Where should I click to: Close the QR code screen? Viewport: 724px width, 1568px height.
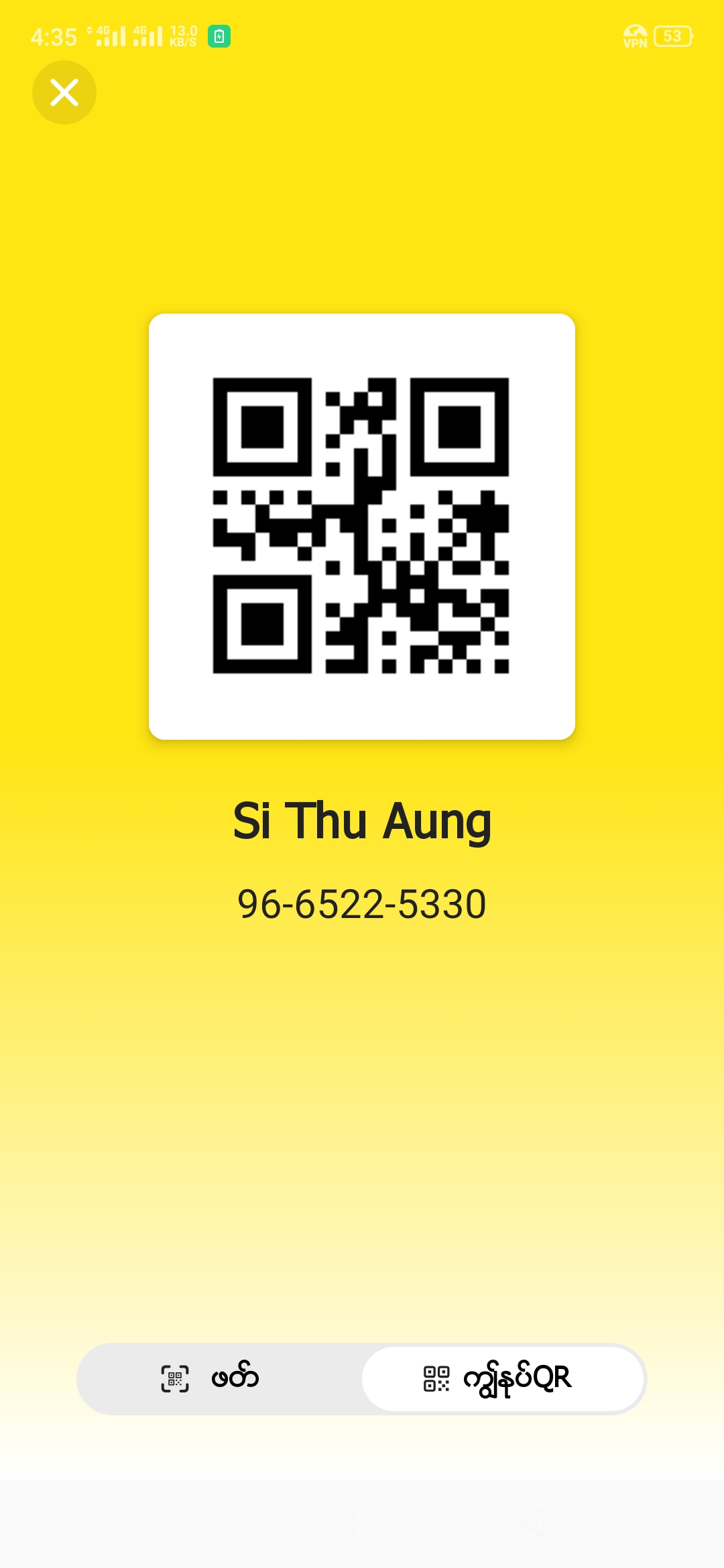(x=64, y=92)
